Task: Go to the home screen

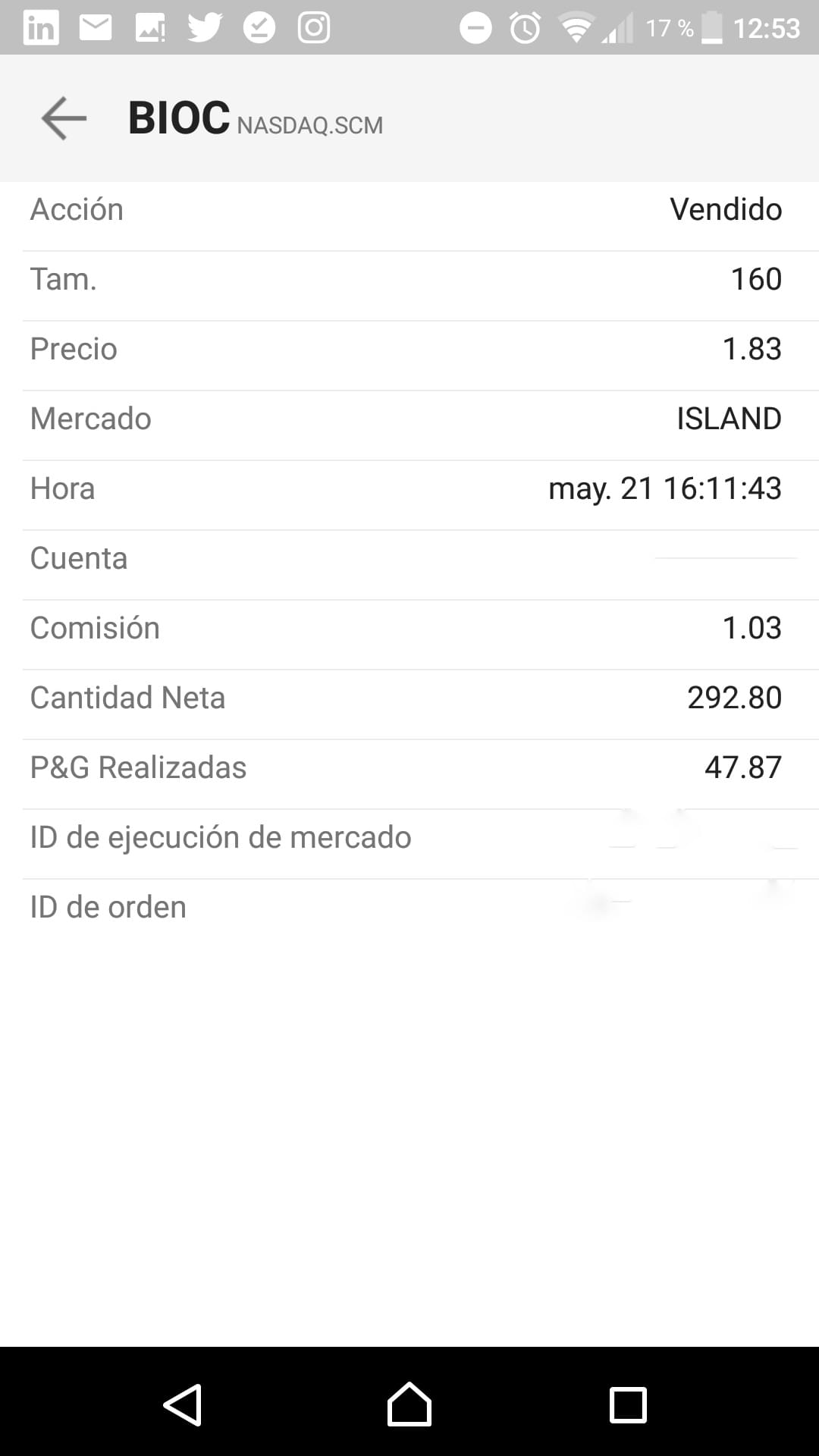Action: point(409,1405)
